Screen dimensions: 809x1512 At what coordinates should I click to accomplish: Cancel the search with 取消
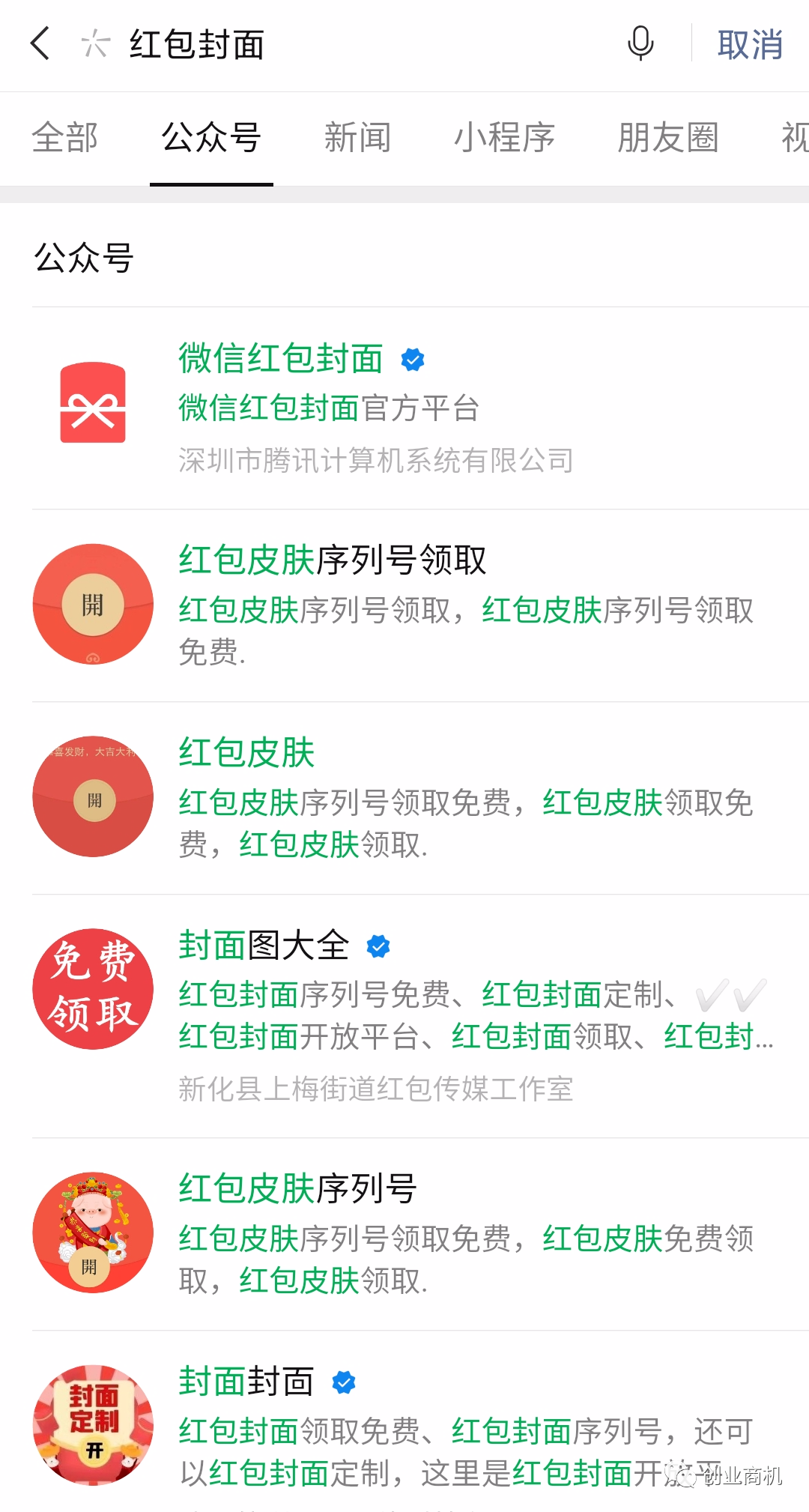(750, 45)
